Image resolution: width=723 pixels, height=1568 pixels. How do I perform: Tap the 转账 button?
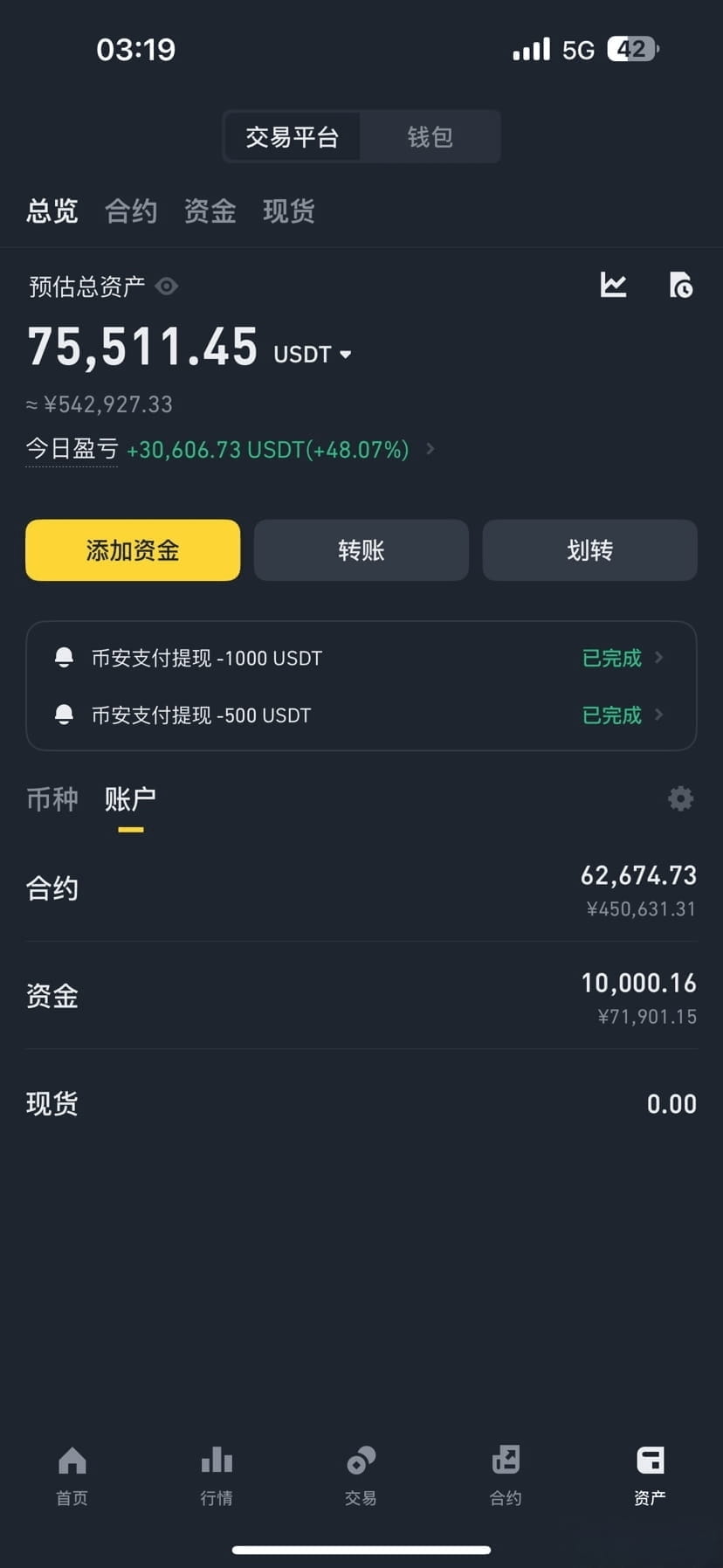[361, 550]
